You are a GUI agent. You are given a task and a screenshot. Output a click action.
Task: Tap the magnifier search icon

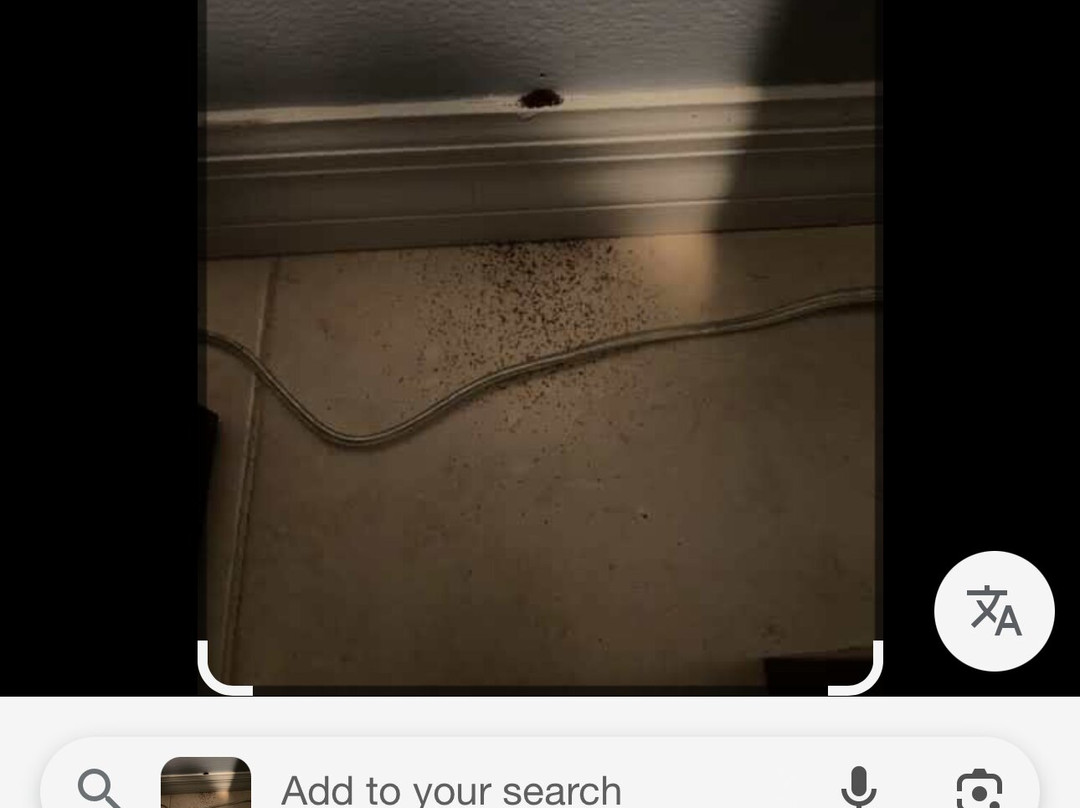click(98, 790)
